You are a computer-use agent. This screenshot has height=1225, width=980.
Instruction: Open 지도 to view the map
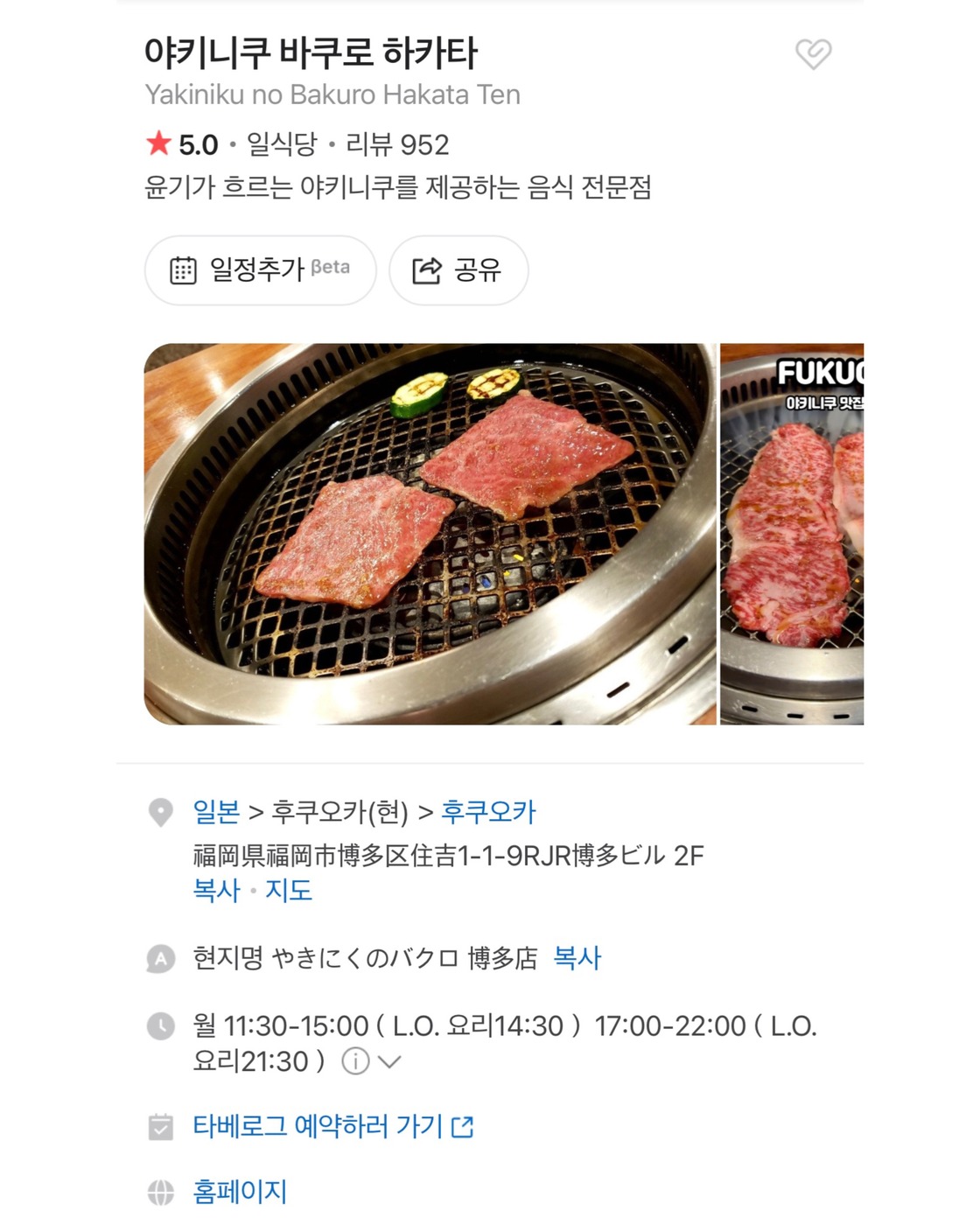(289, 891)
